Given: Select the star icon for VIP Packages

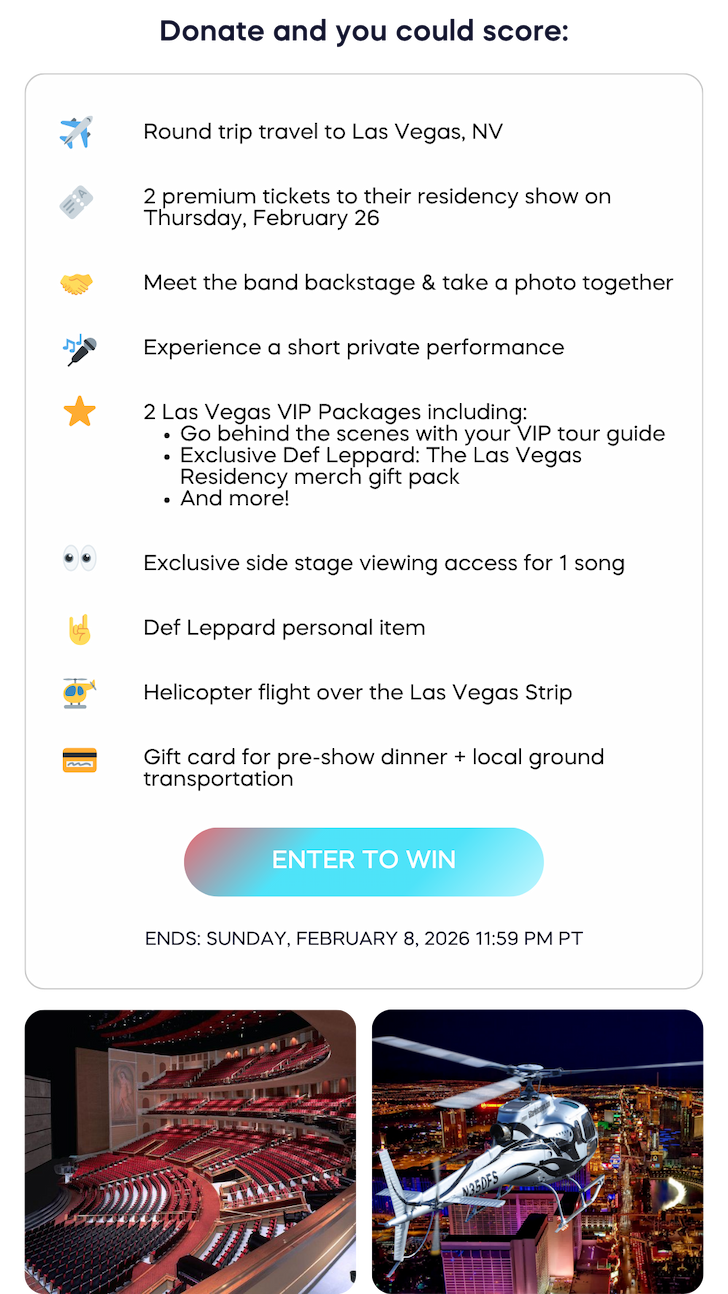Looking at the screenshot, I should click(x=78, y=412).
